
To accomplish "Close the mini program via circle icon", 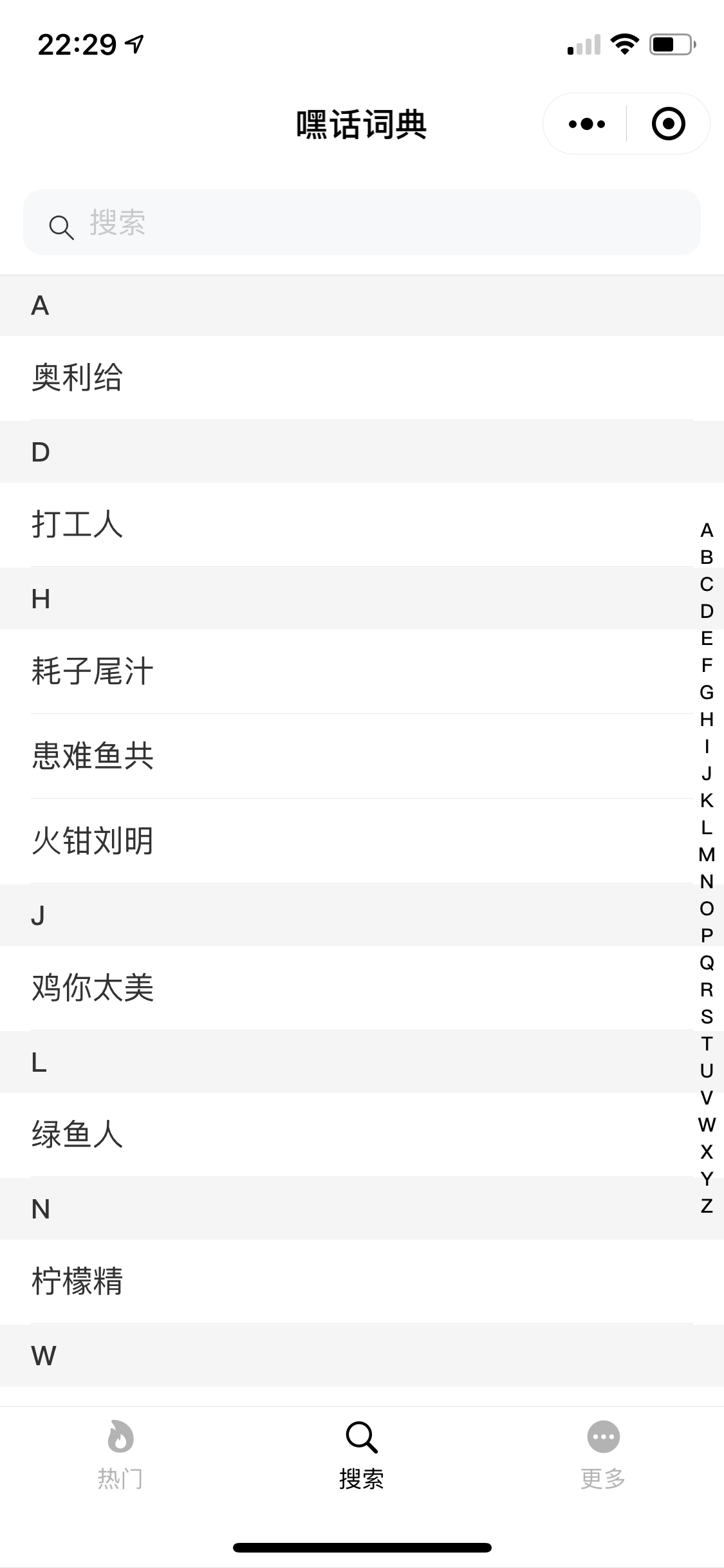I will pos(668,124).
